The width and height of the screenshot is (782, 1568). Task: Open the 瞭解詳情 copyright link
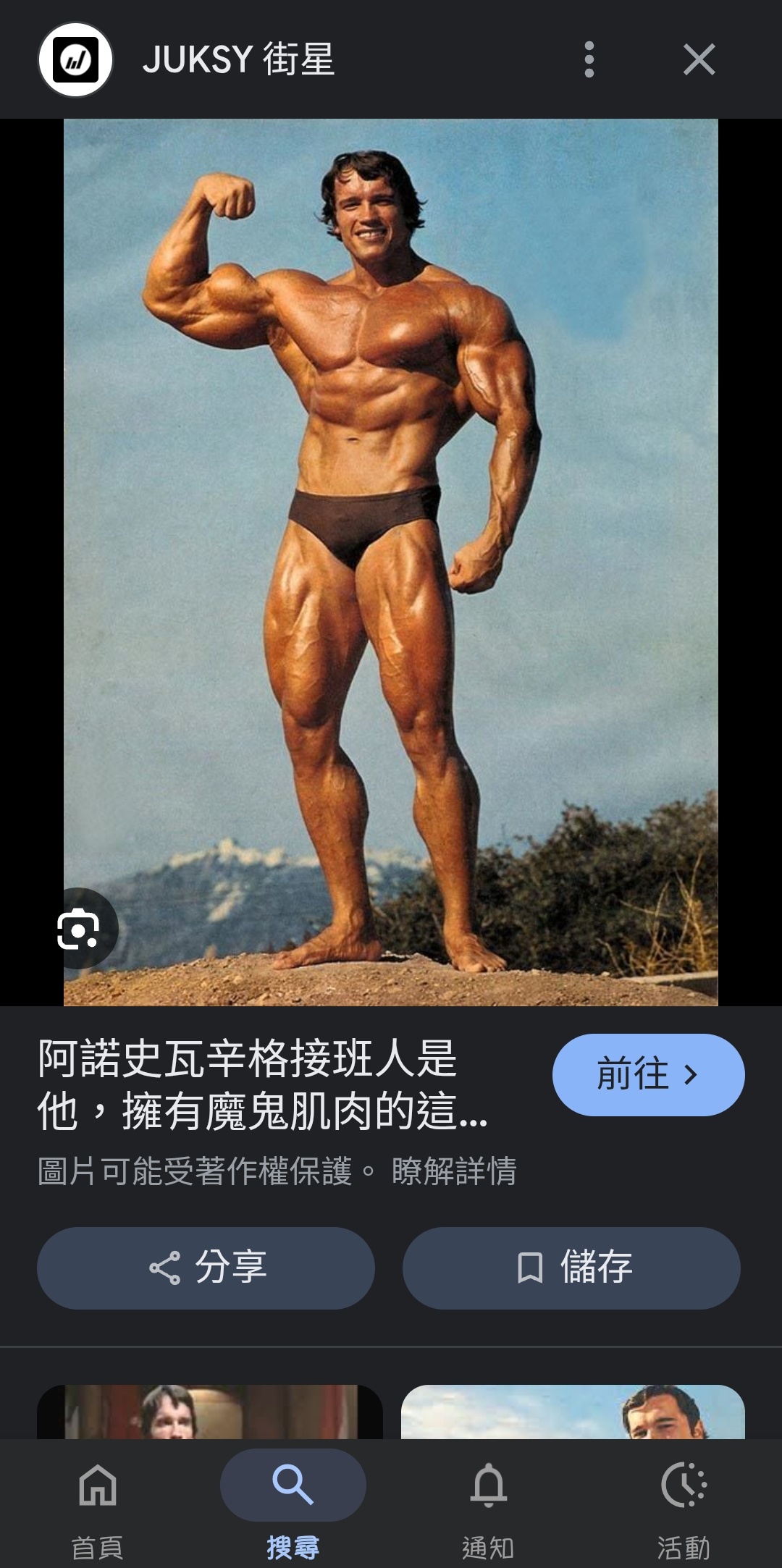click(x=454, y=1171)
